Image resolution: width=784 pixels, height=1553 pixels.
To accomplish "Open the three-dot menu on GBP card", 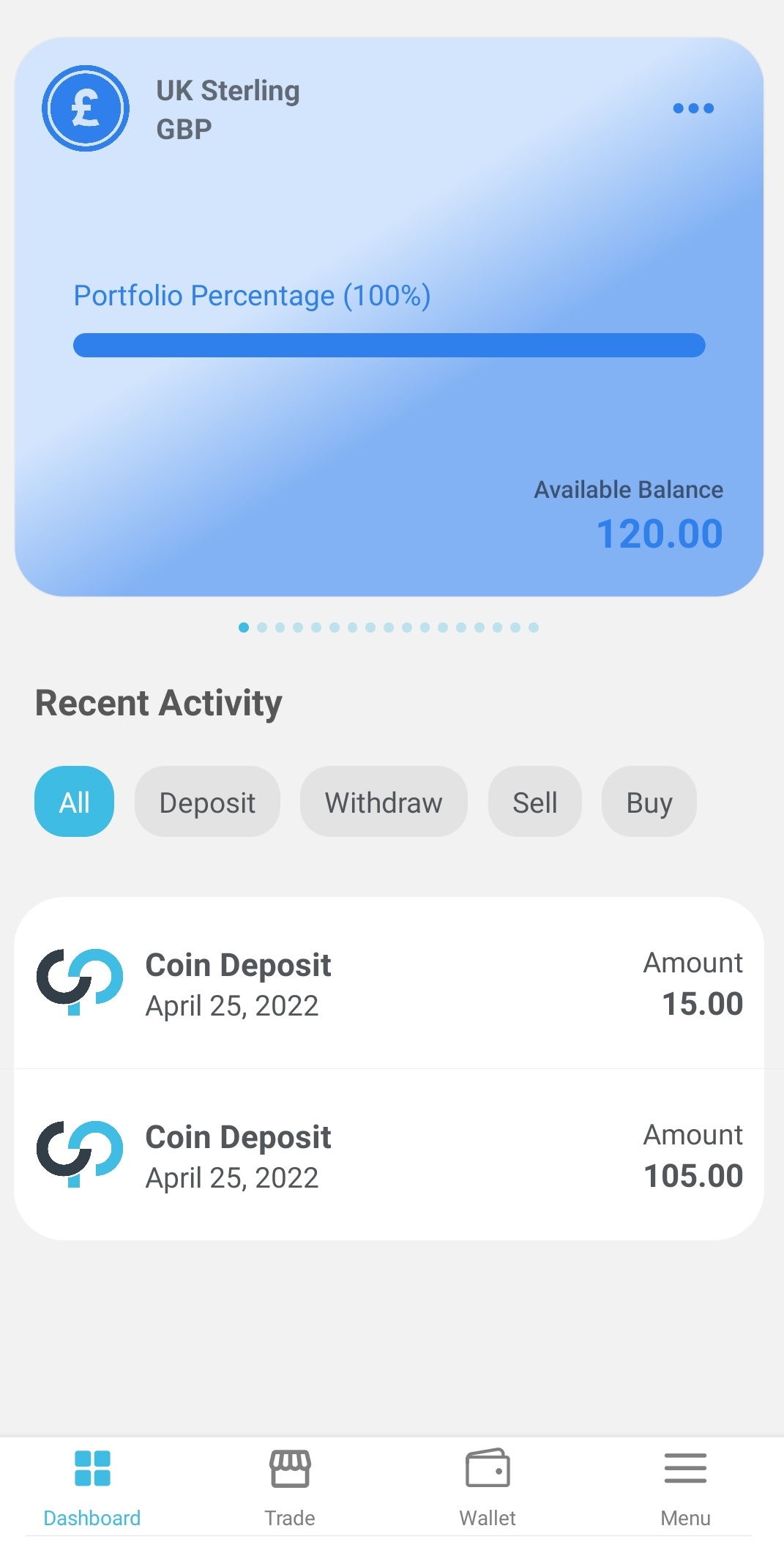I will [x=693, y=108].
